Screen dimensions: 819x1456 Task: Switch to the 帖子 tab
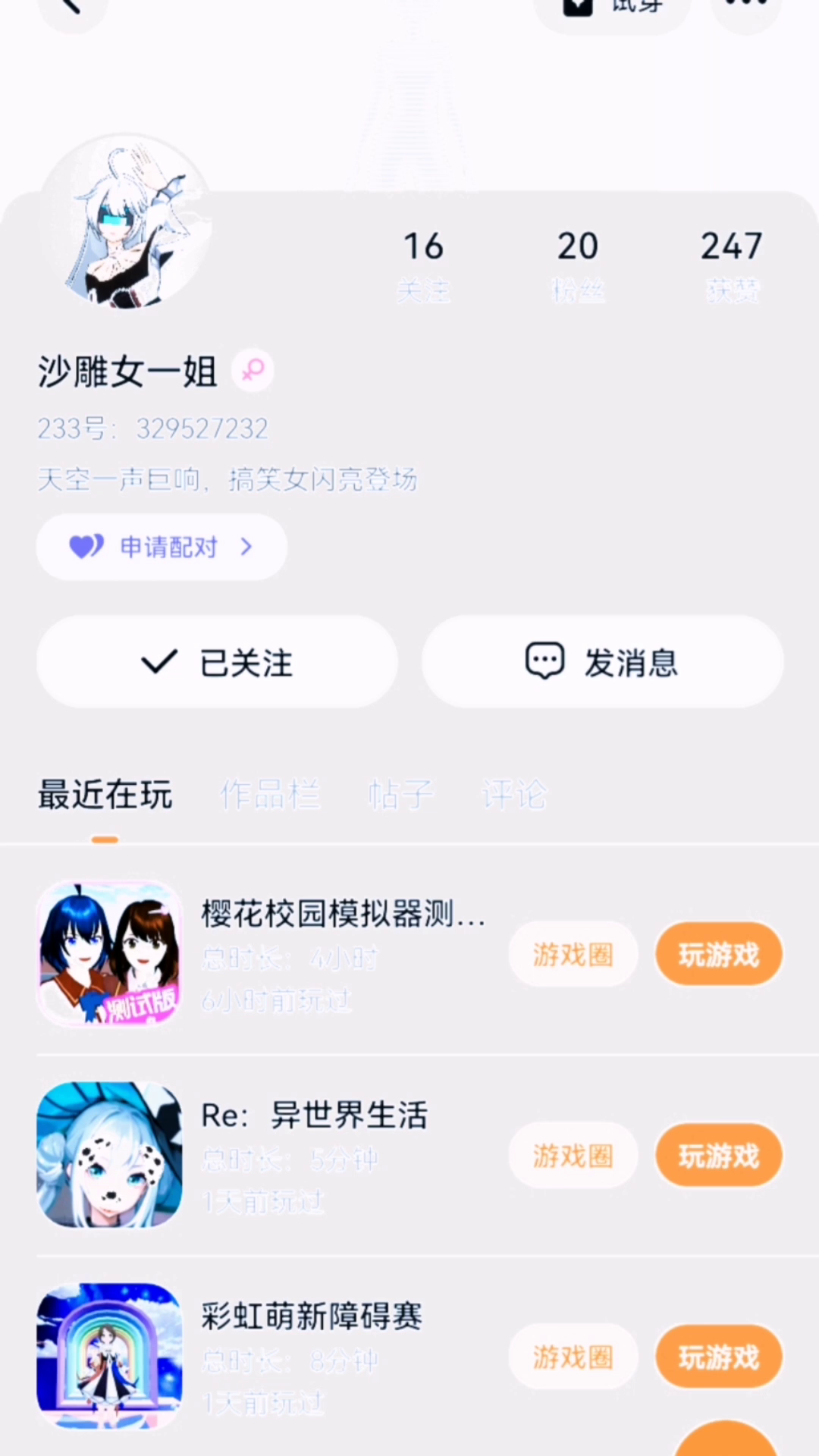click(400, 795)
